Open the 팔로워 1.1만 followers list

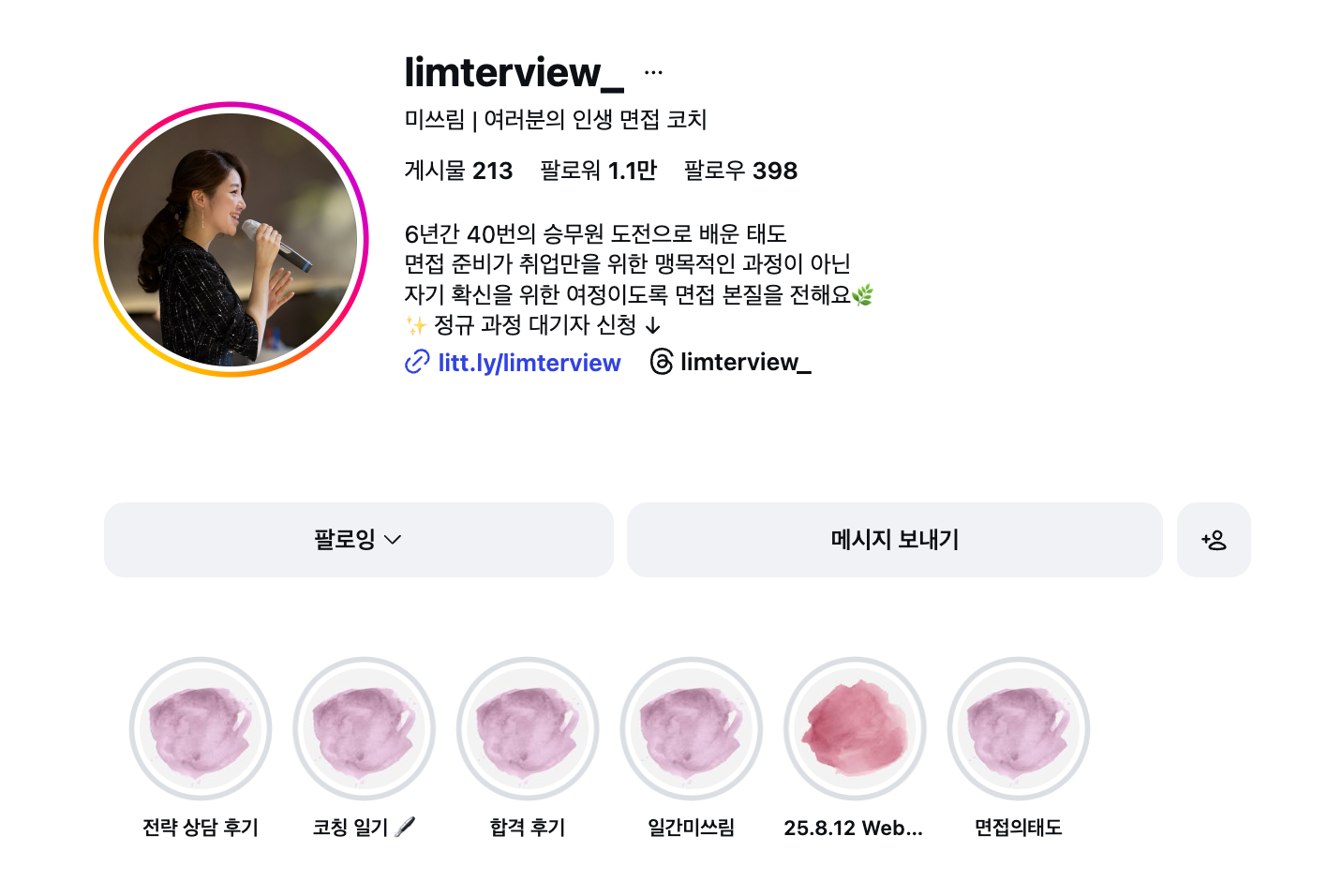(x=598, y=171)
